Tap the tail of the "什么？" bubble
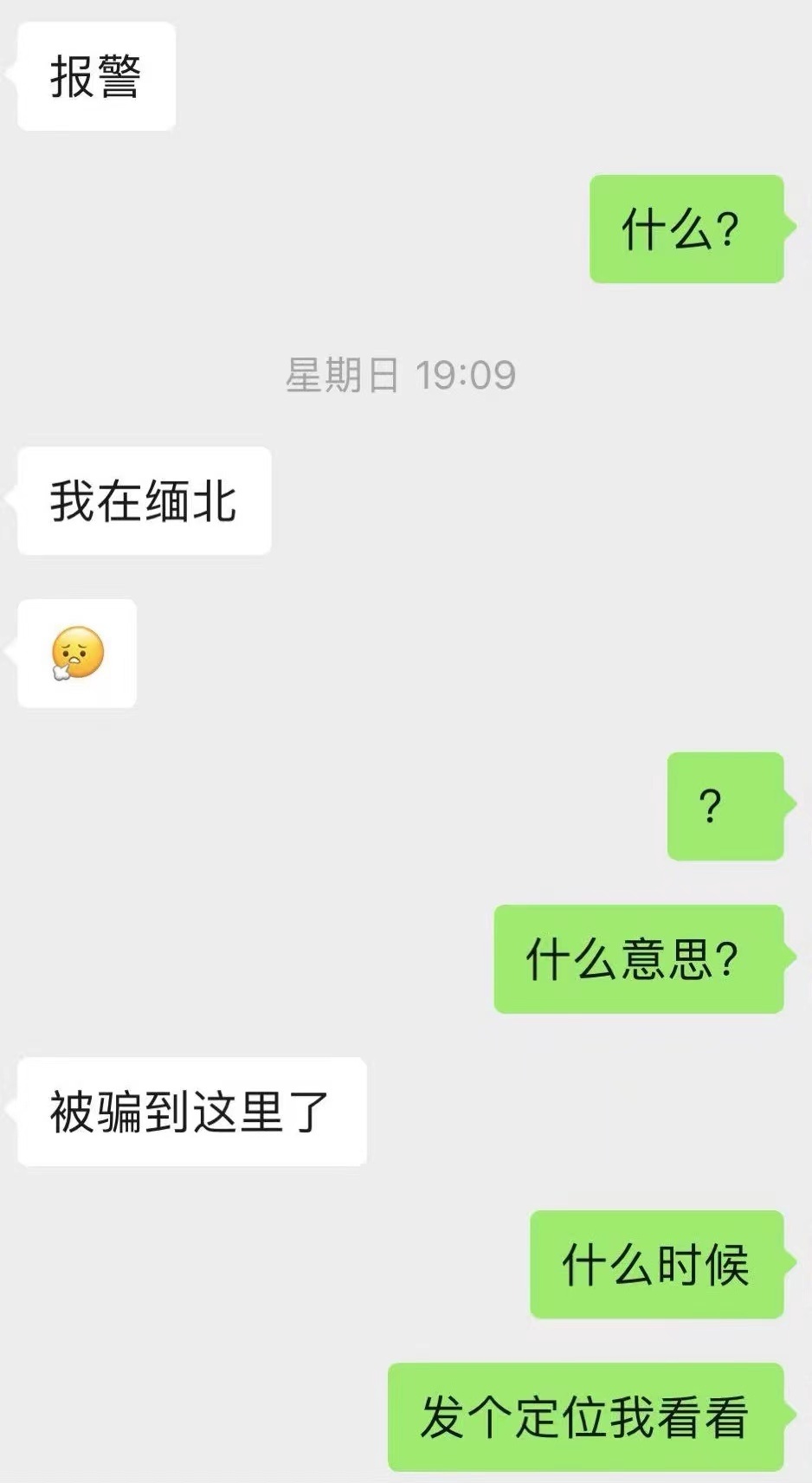 click(792, 227)
